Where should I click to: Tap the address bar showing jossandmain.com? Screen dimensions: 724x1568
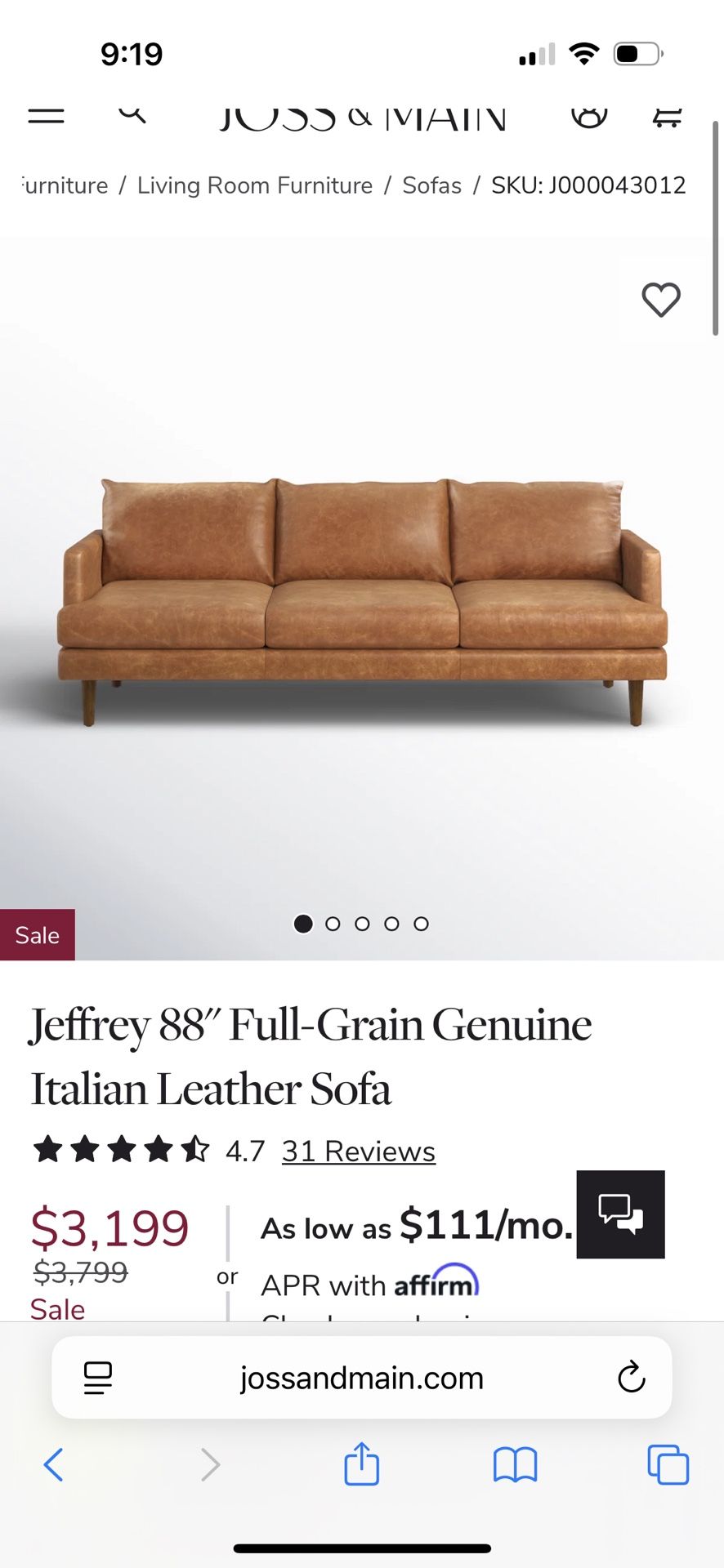click(x=362, y=1378)
